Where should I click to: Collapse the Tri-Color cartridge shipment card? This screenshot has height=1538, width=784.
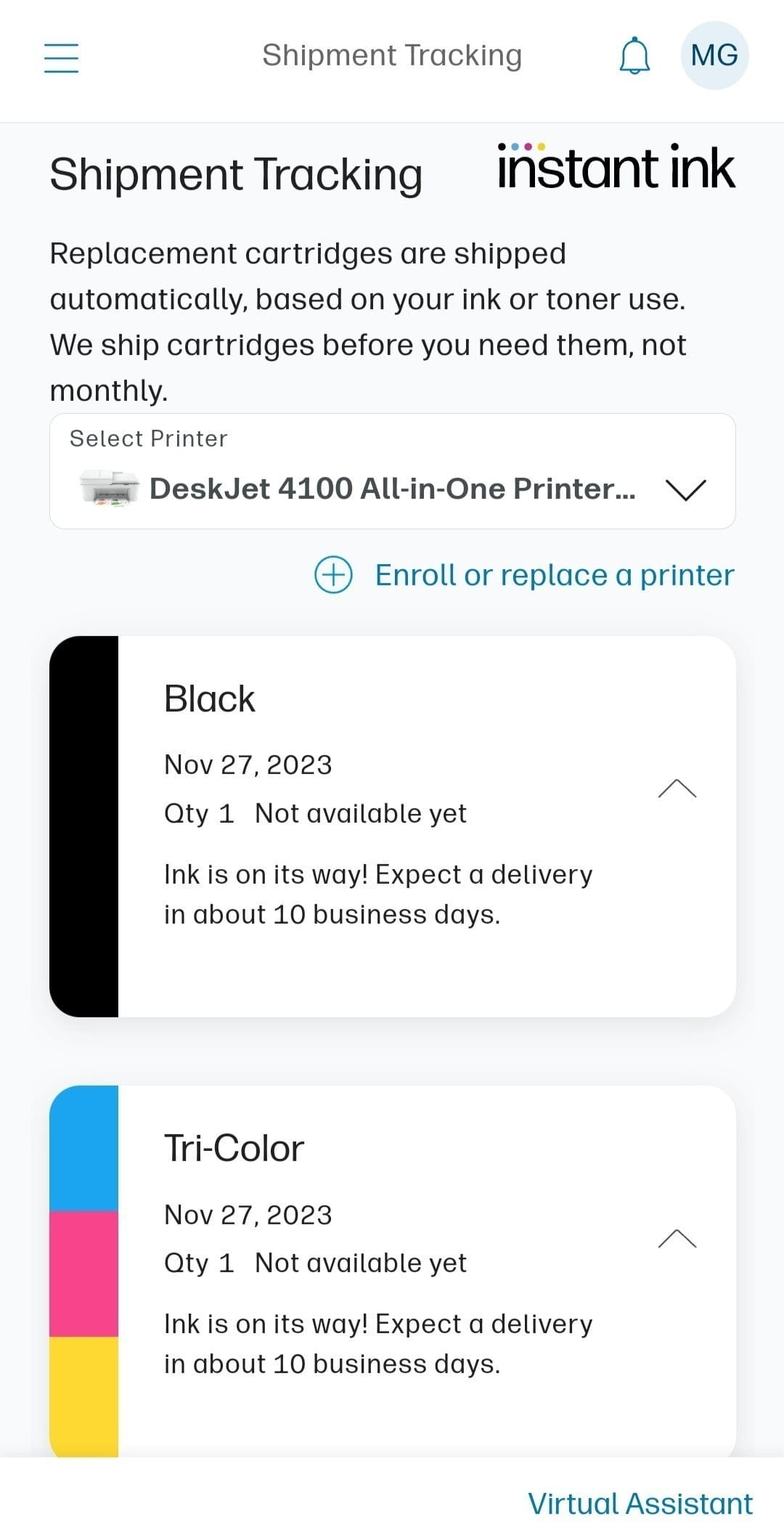tap(677, 1238)
